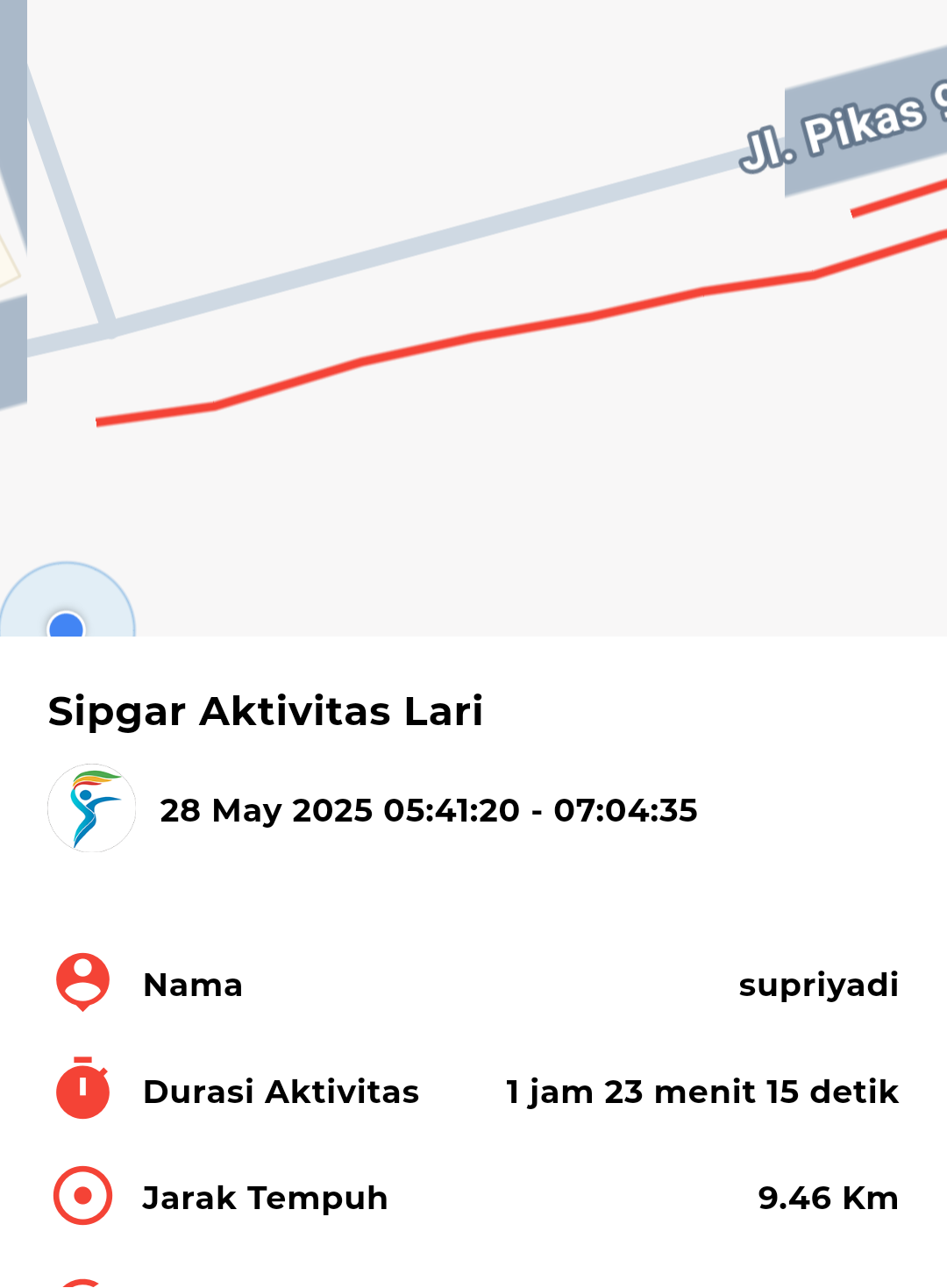This screenshot has width=947, height=1288.
Task: Open the activity date 28 May 2025 entry
Action: click(x=430, y=811)
